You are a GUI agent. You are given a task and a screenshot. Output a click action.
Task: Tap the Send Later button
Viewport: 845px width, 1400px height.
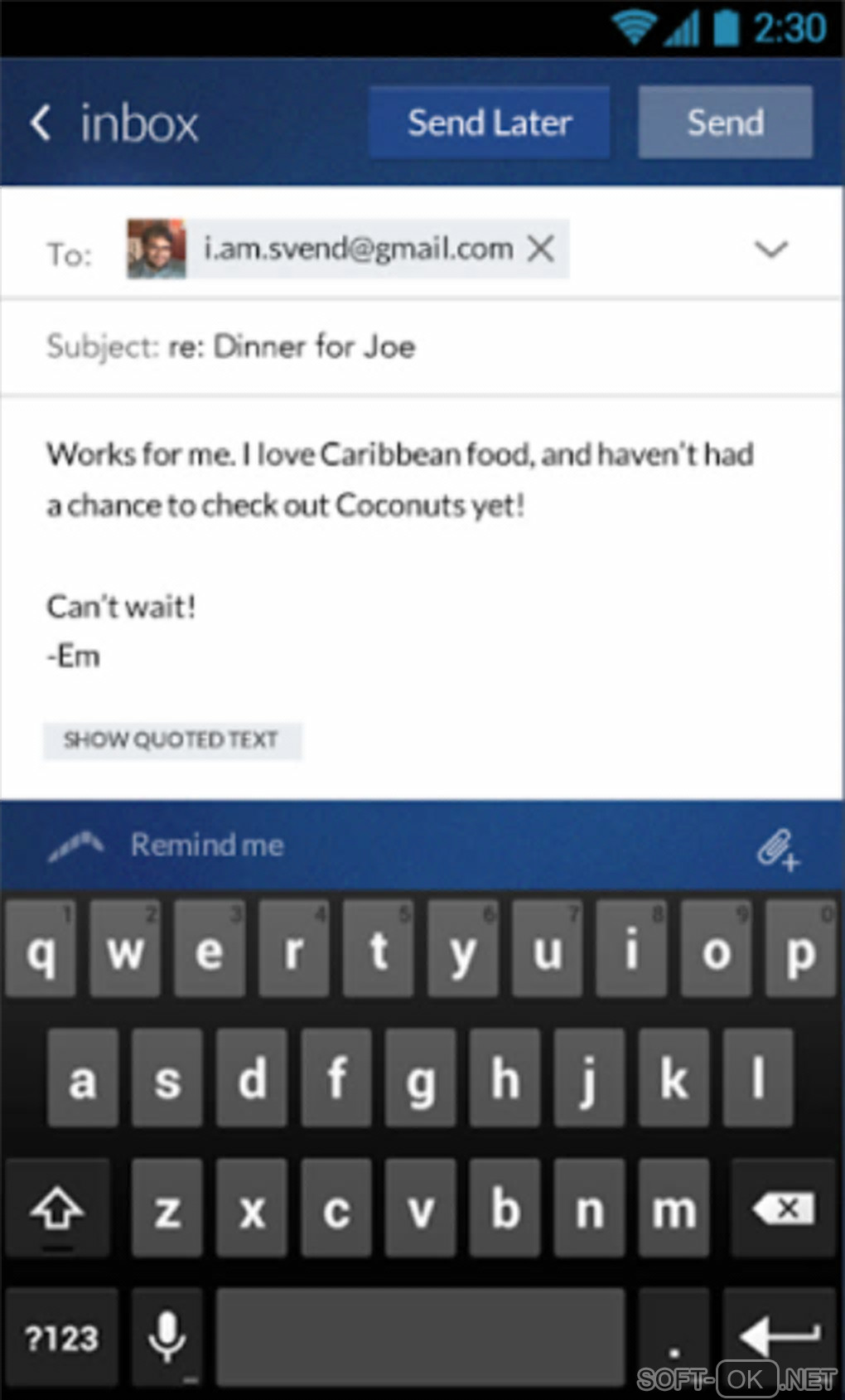(490, 123)
